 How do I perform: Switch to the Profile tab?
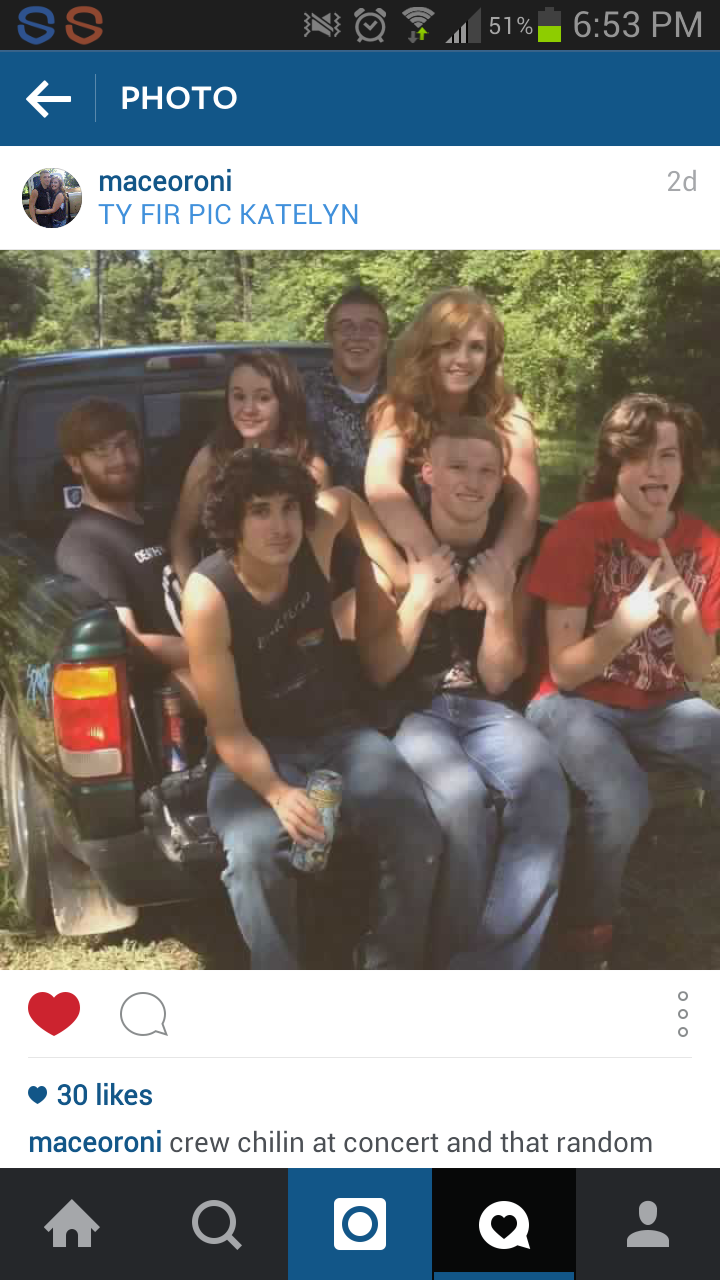coord(648,1224)
